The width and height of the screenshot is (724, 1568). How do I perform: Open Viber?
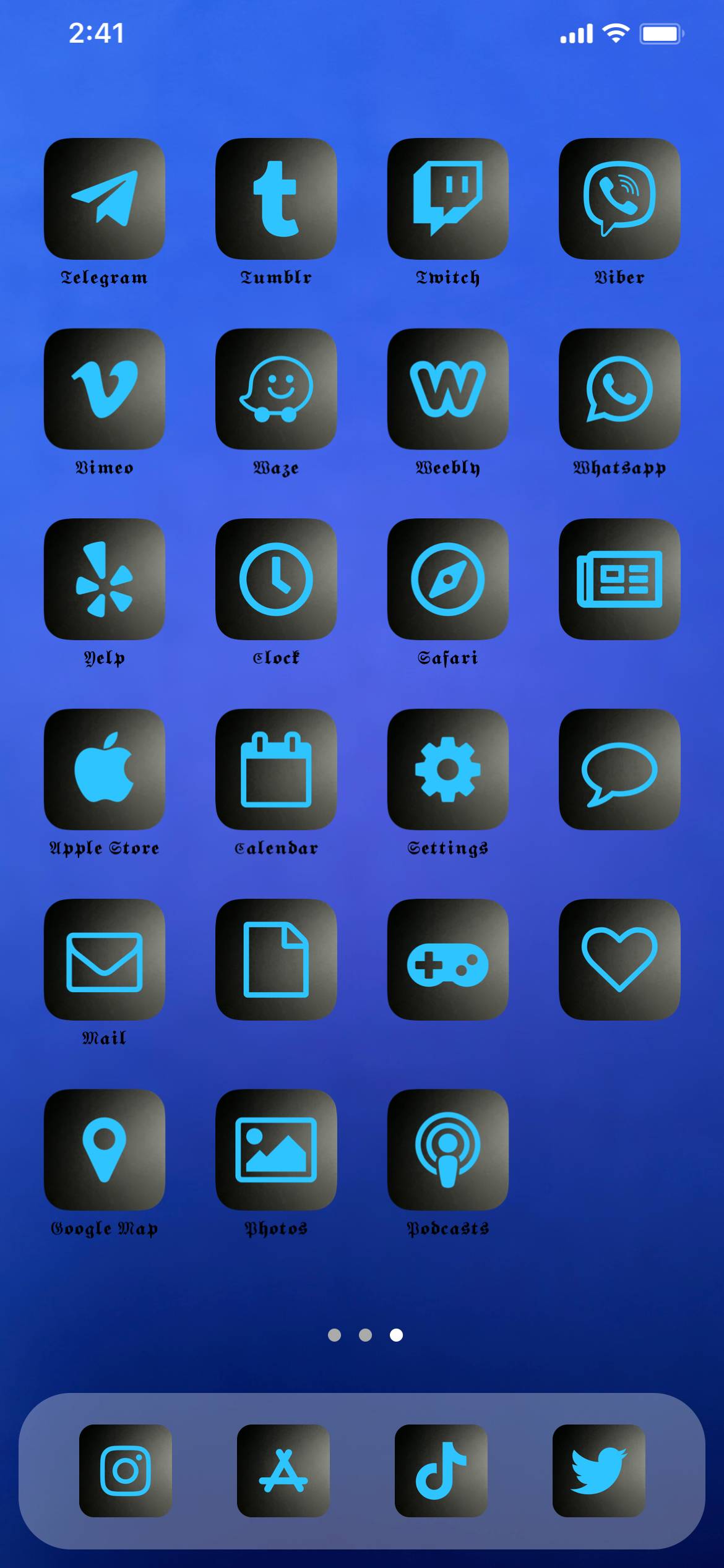click(619, 199)
